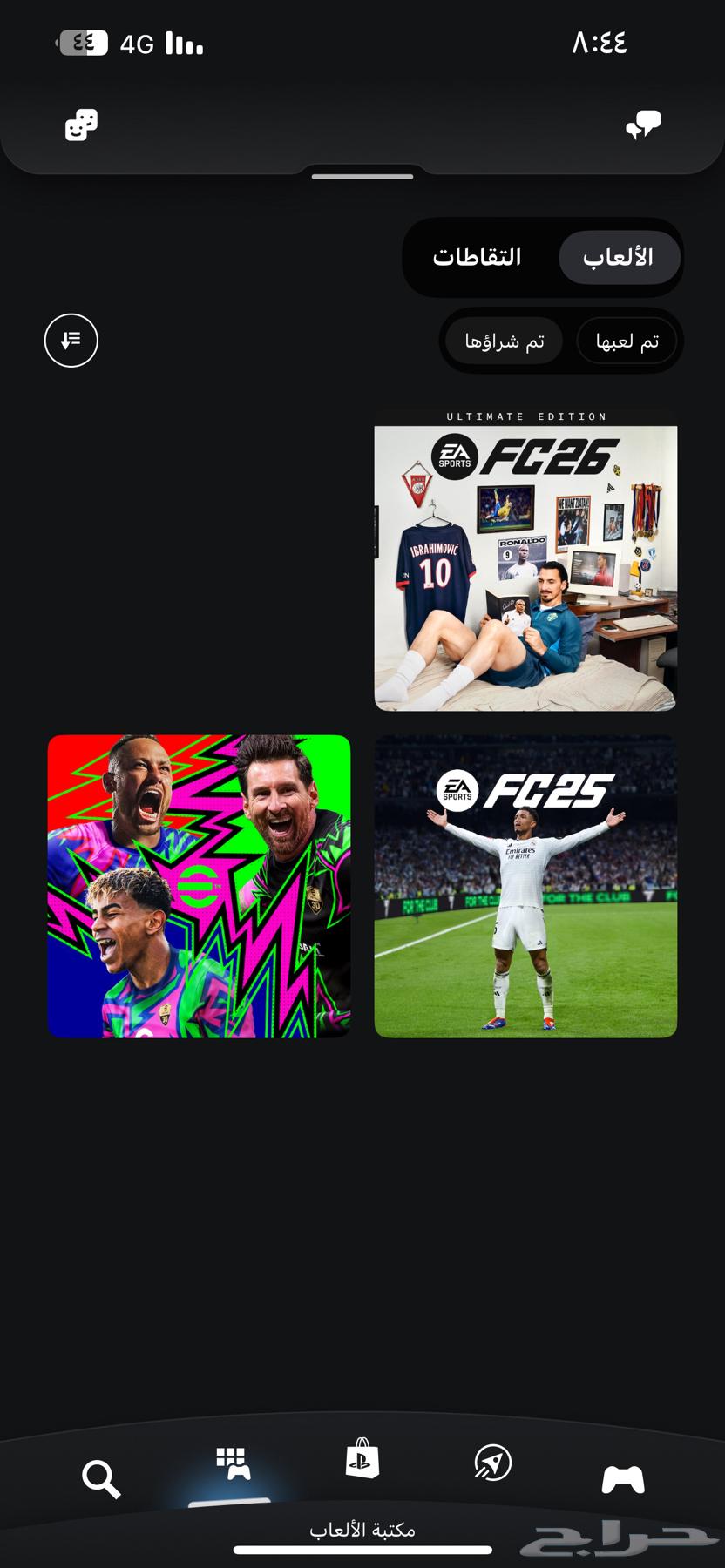Open the eFootball game tile
Screen dimensions: 725x1568
200,886
